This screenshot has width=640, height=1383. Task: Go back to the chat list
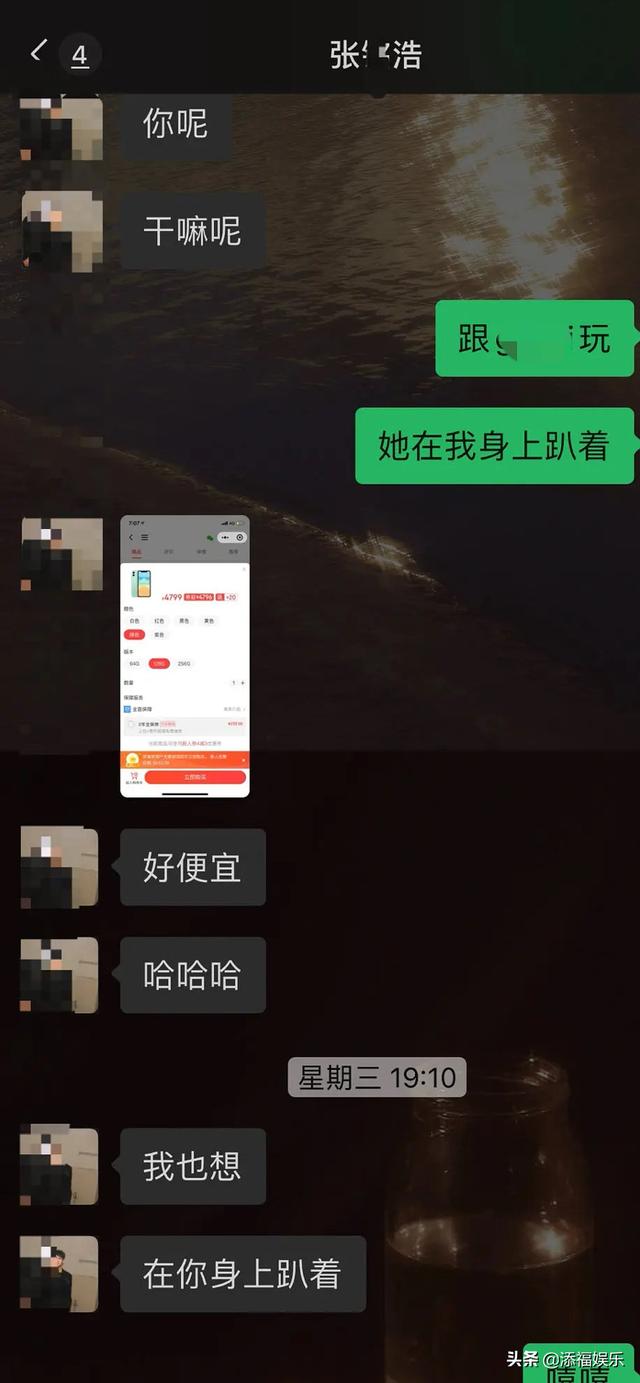40,52
